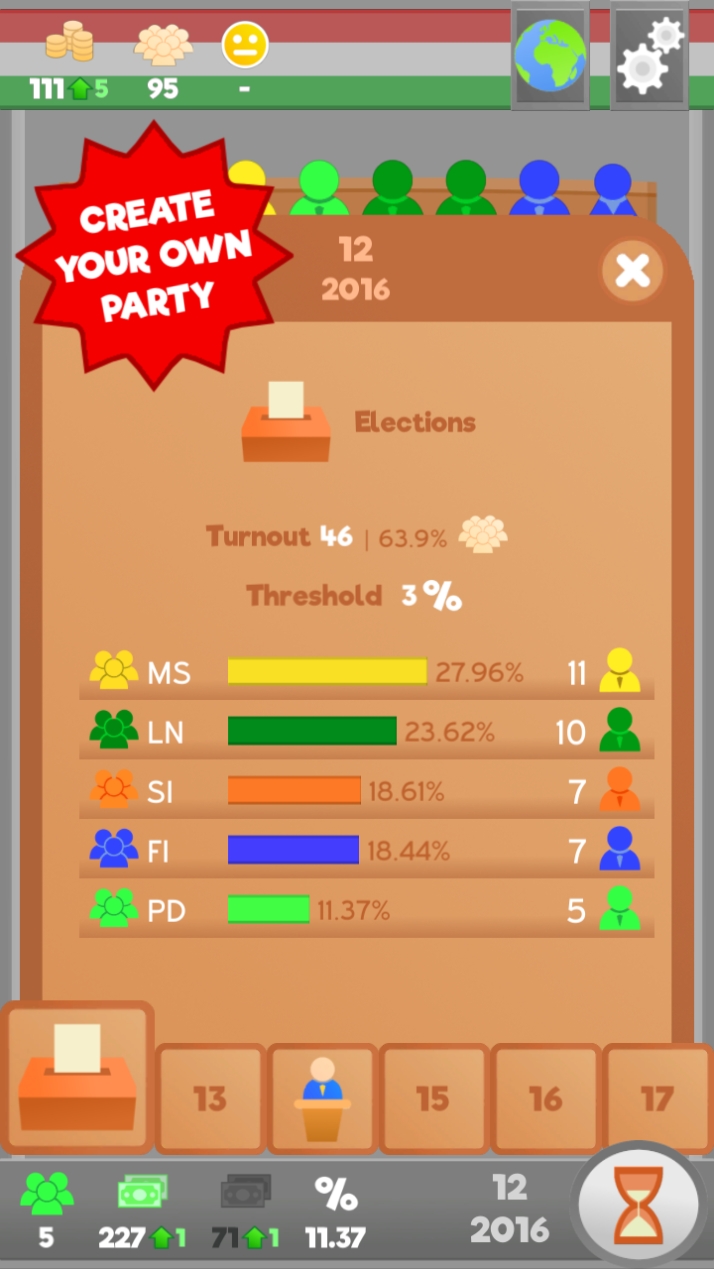
Task: Select timeline tile 13
Action: tap(210, 1099)
